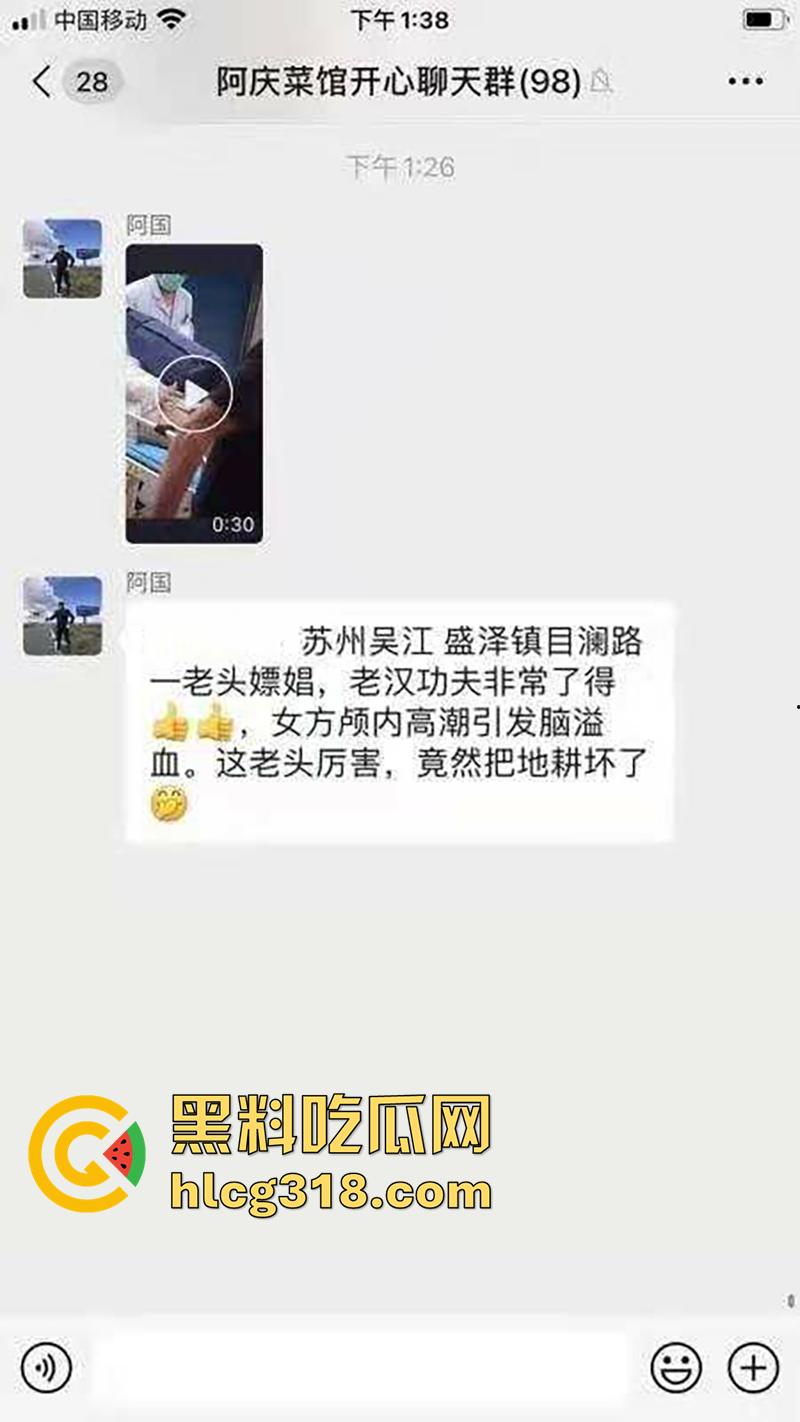Tap 阿国's second avatar picture
Image resolution: width=800 pixels, height=1422 pixels.
[61, 615]
